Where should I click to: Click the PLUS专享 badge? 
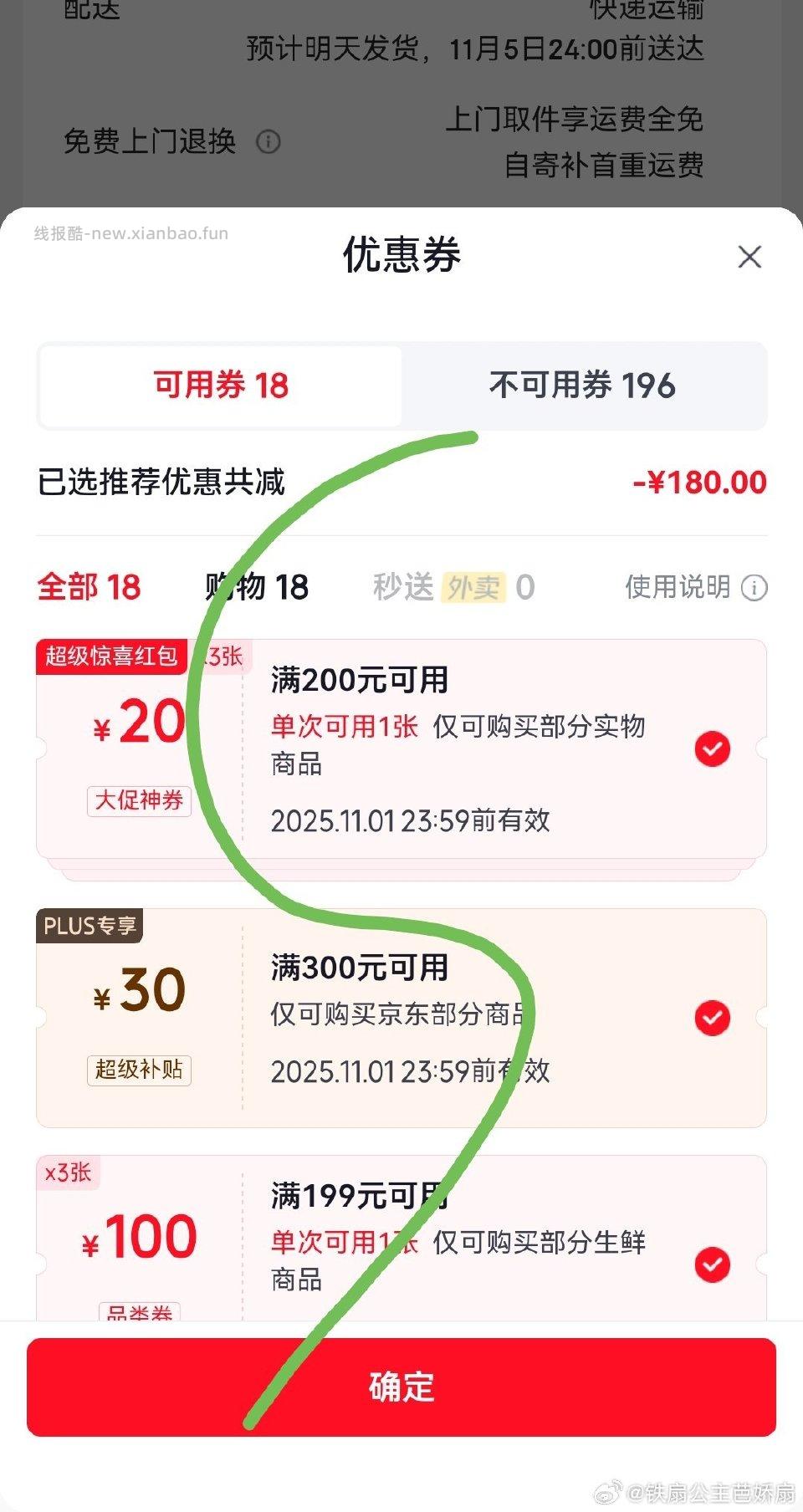90,926
